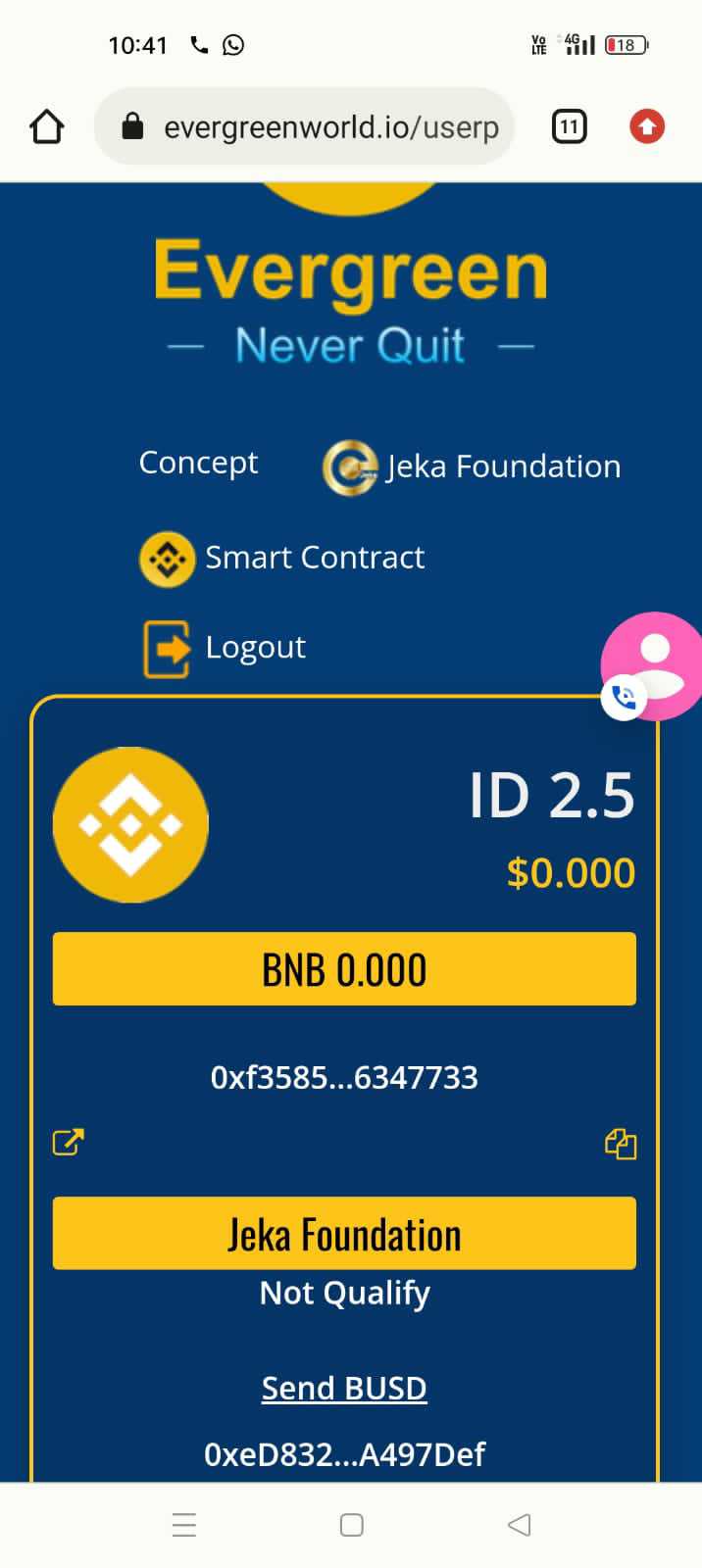
Task: Tap the red update arrow icon
Action: click(x=646, y=126)
